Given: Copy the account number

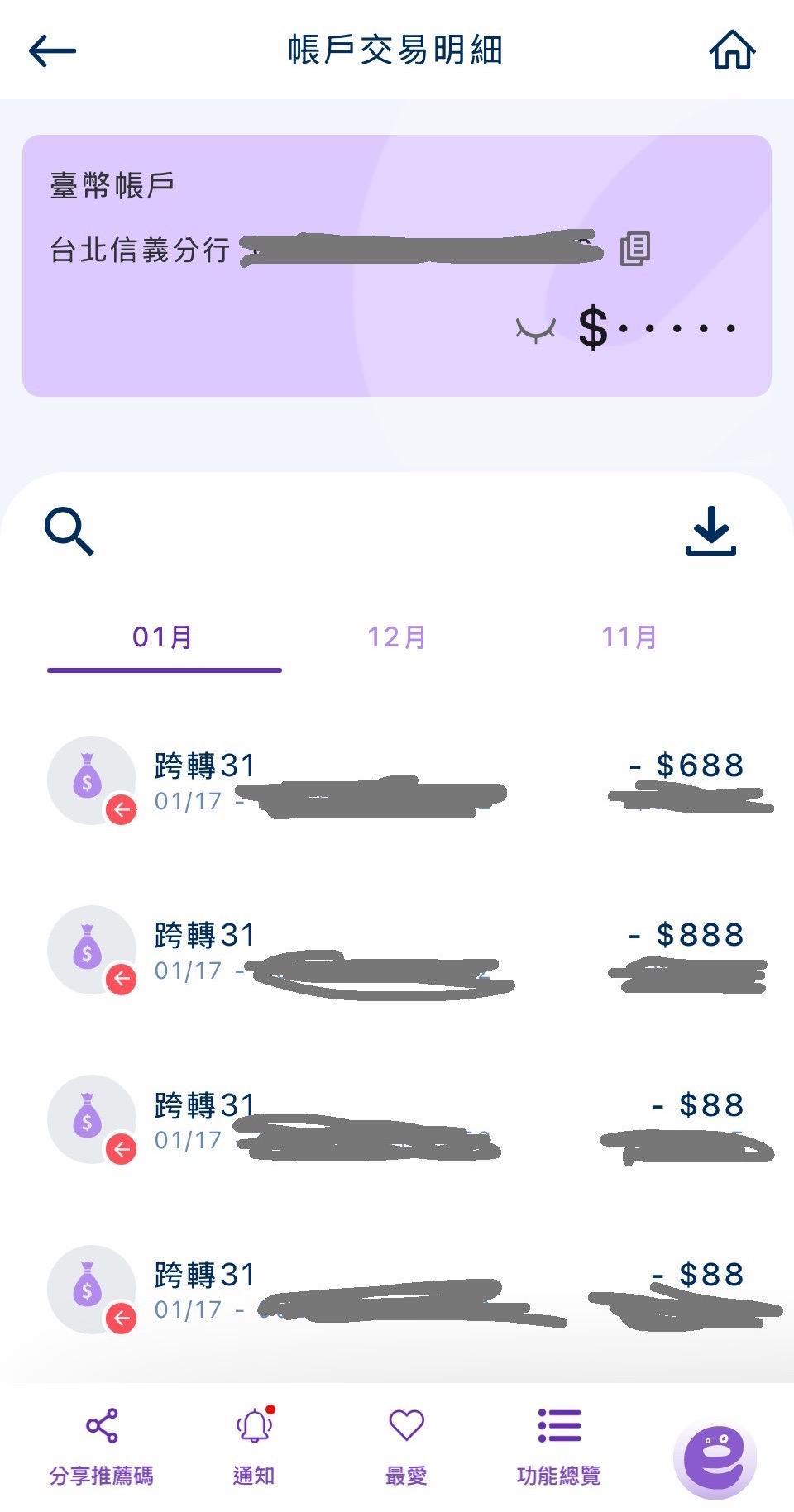Looking at the screenshot, I should [x=635, y=249].
